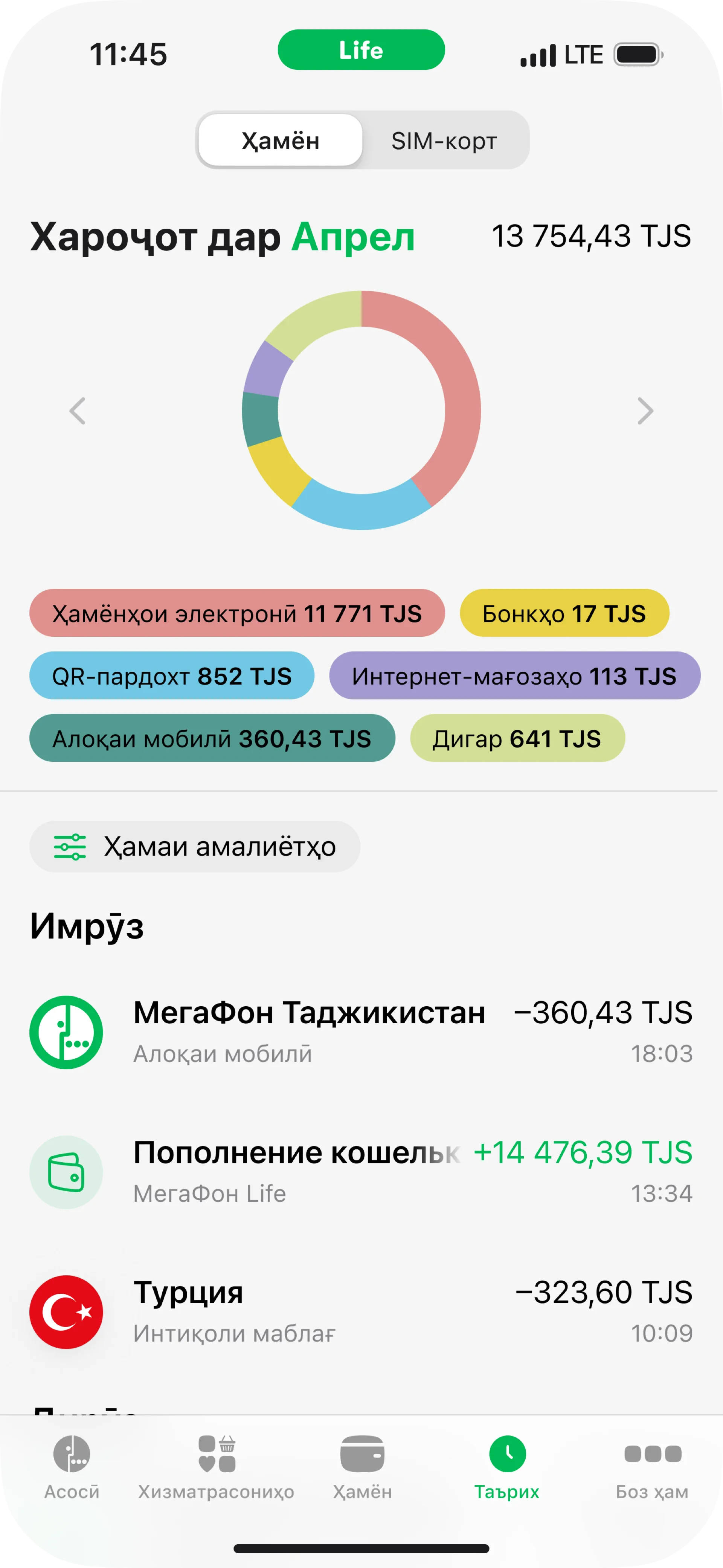Go to previous month with left chevron
Screen dimensions: 723x1568
[77, 411]
